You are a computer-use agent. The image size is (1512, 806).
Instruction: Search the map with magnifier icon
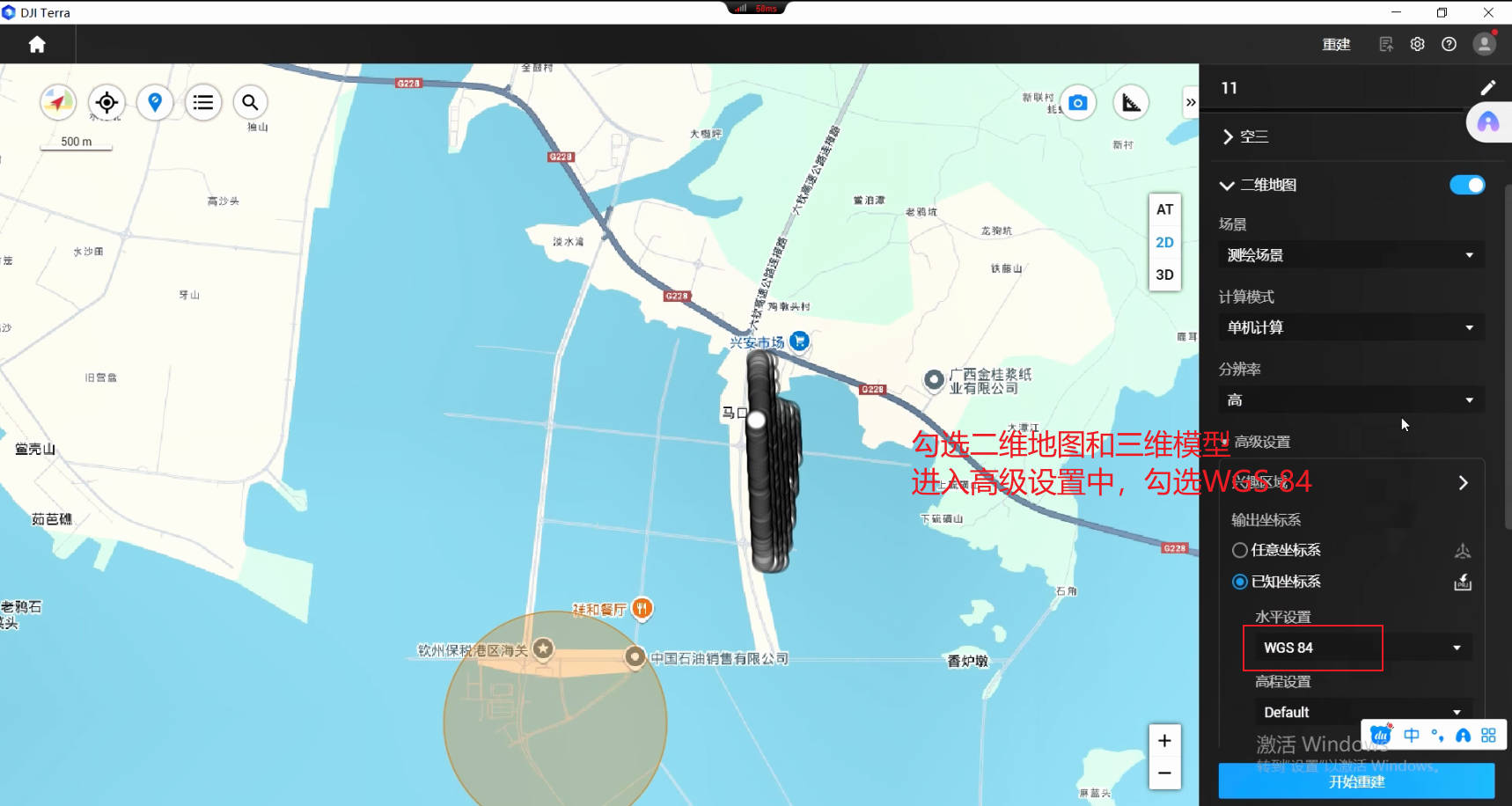[x=250, y=102]
